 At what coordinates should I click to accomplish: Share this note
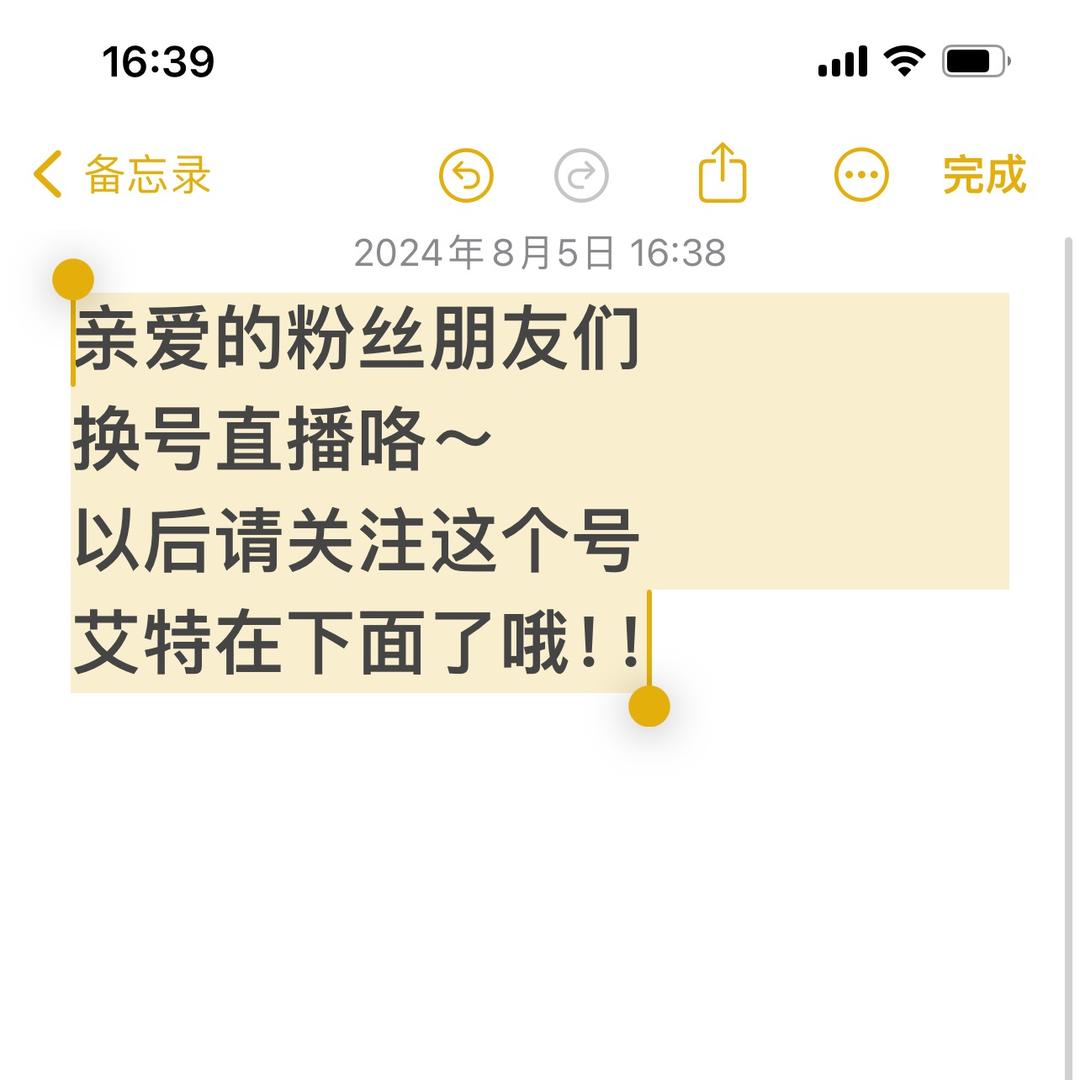click(x=722, y=173)
